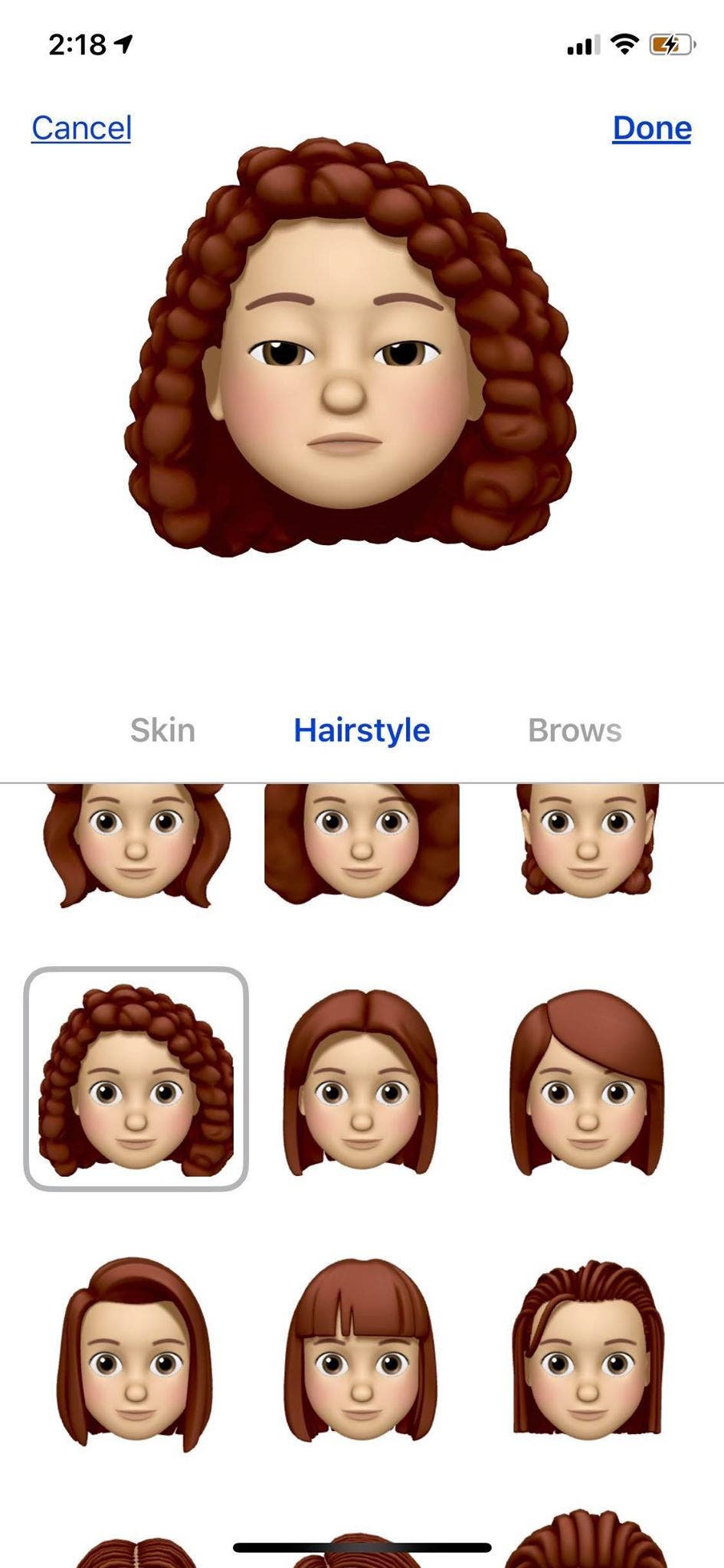Screen dimensions: 724x1568
Task: Pick the big voluminous frizzy hairstyle
Action: pyautogui.click(x=361, y=842)
